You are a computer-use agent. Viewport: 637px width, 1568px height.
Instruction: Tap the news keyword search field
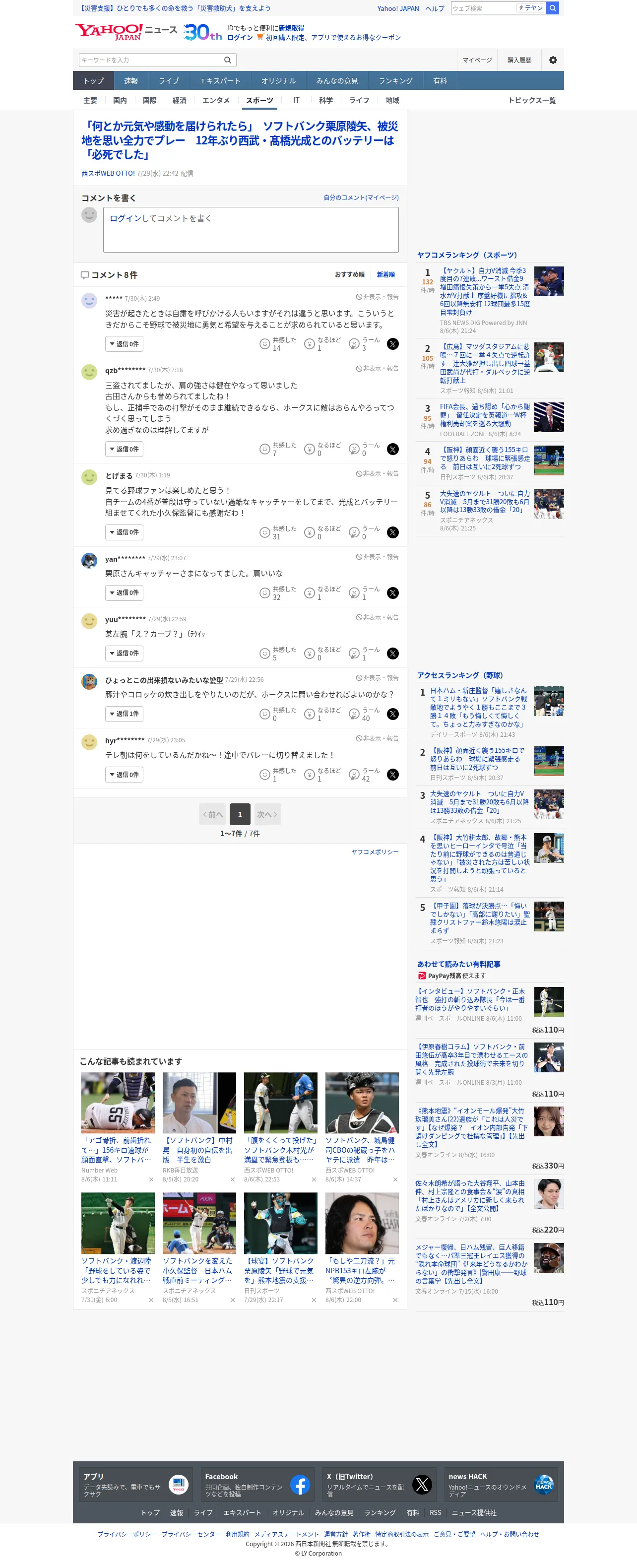pos(150,60)
